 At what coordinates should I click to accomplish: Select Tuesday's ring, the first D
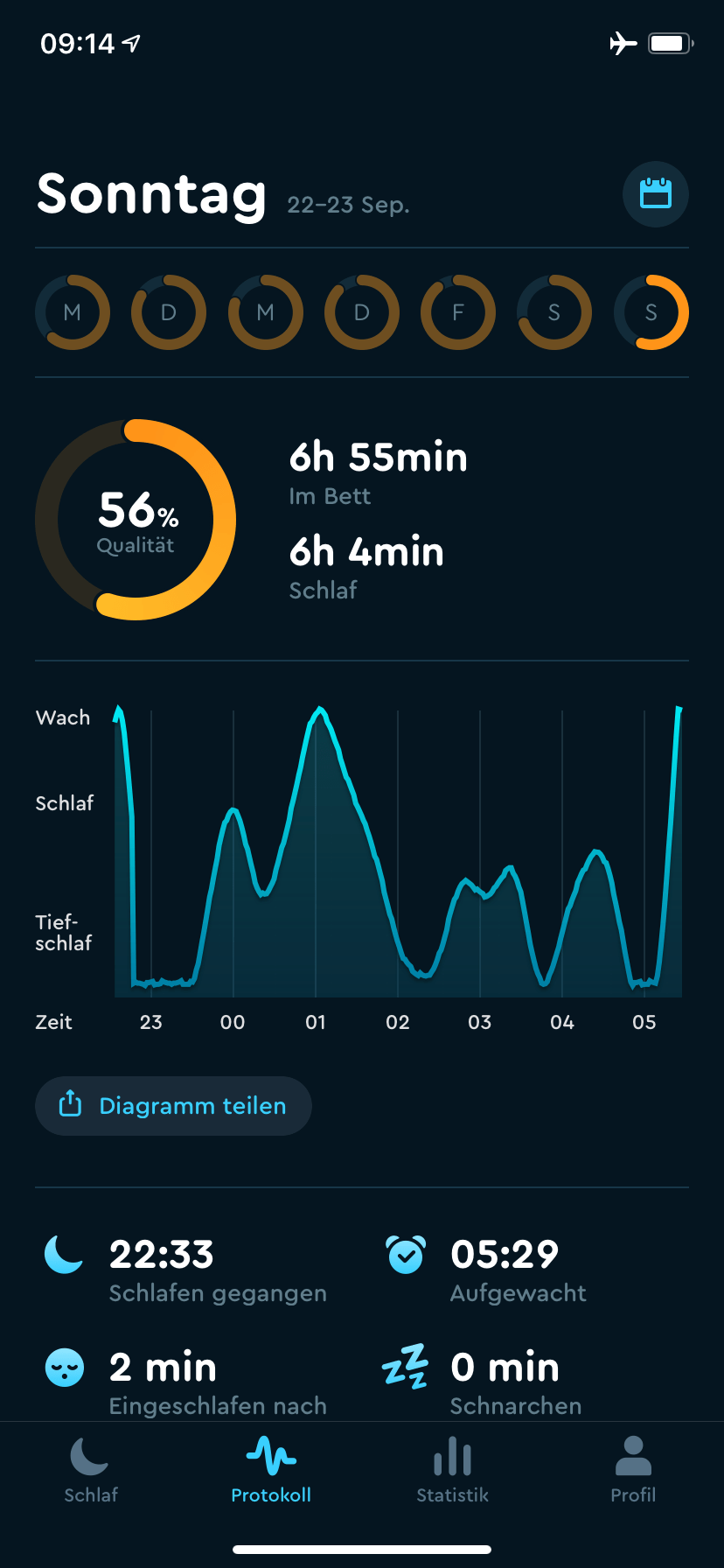[x=169, y=312]
